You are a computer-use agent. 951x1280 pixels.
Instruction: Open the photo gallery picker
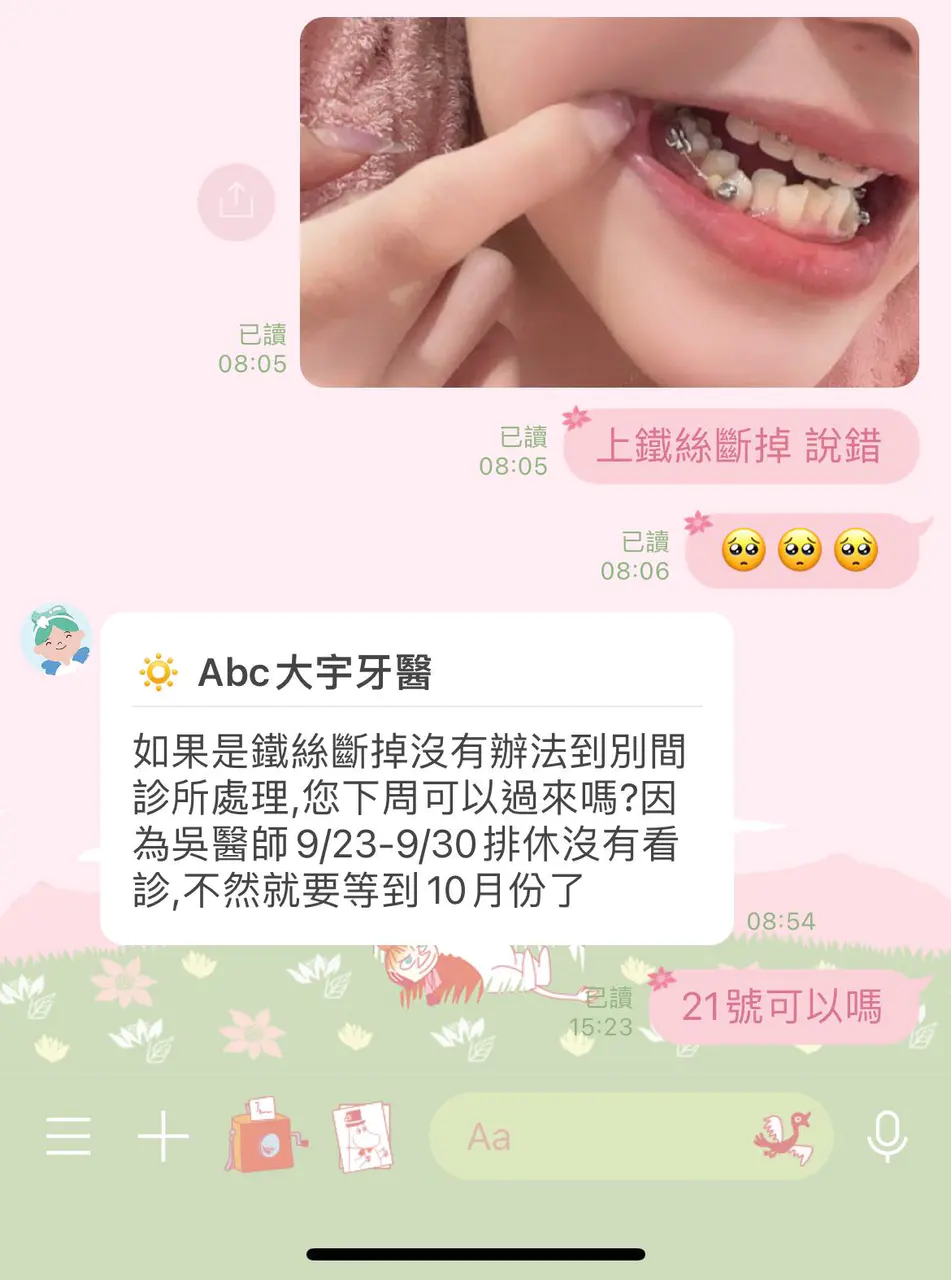(362, 1136)
